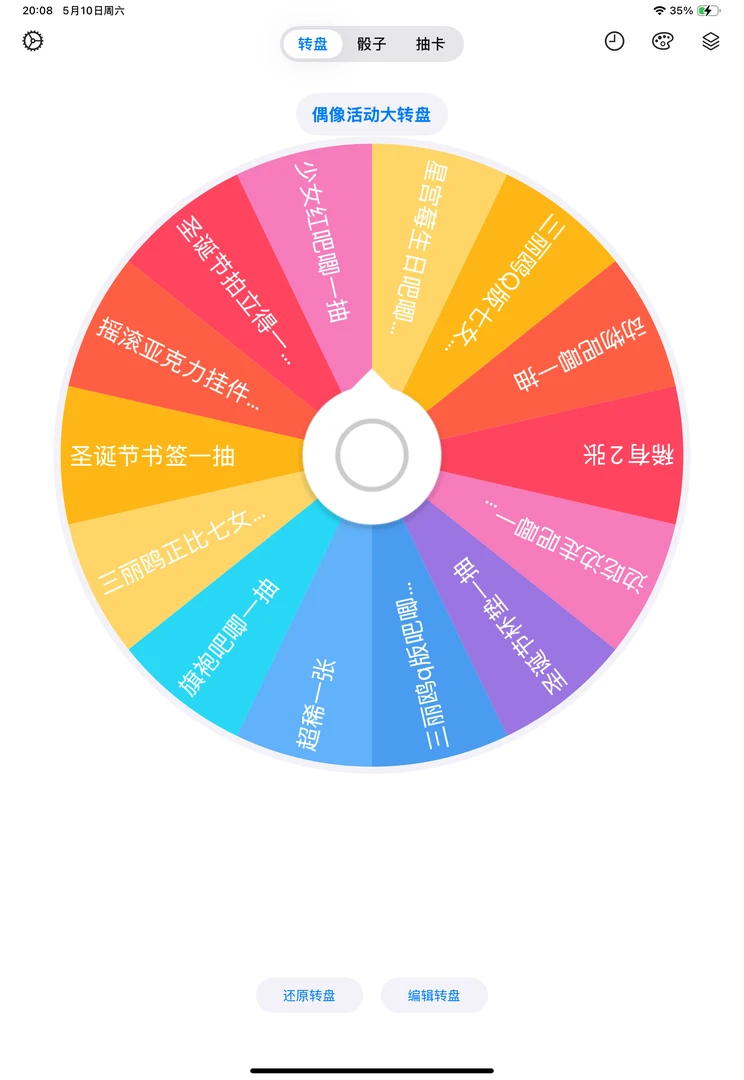Image resolution: width=744 pixels, height=1080 pixels.
Task: Open the wheel list layers icon
Action: point(710,43)
